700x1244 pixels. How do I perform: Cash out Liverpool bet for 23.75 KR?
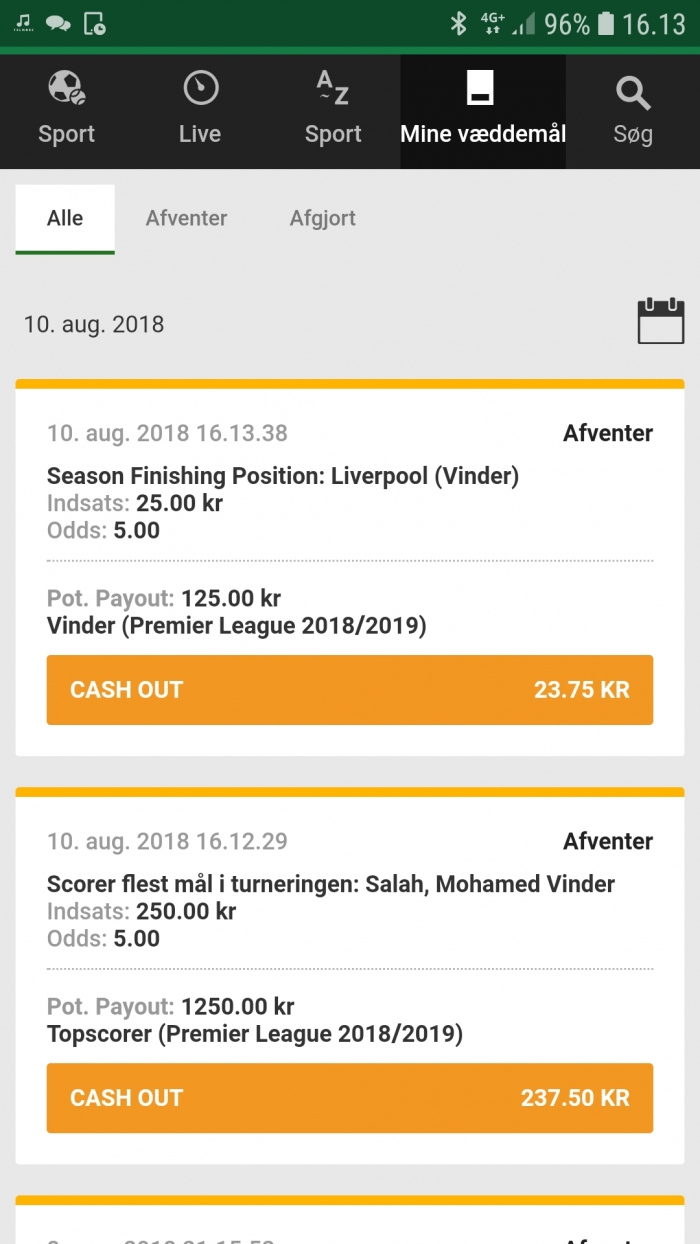pyautogui.click(x=350, y=690)
